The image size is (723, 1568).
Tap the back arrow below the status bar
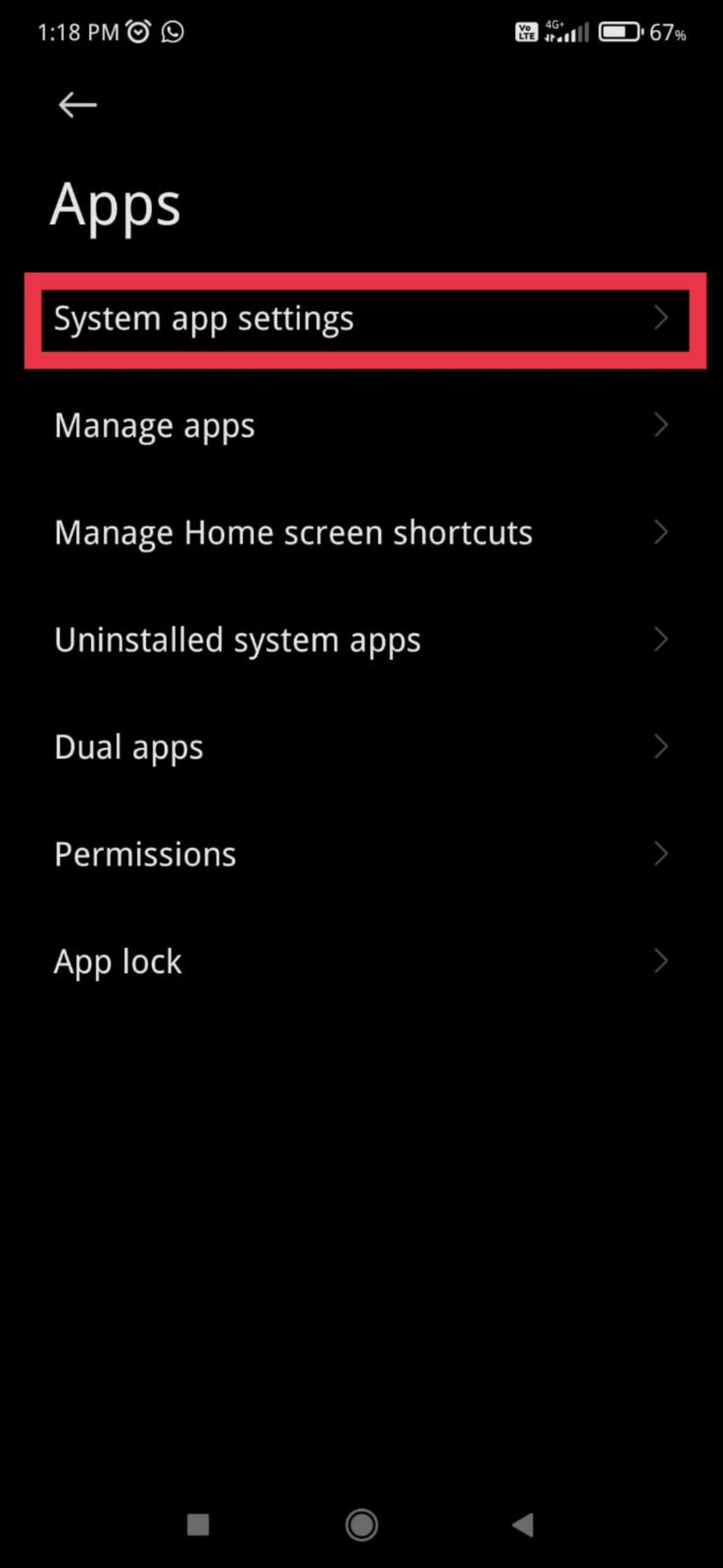click(x=78, y=104)
